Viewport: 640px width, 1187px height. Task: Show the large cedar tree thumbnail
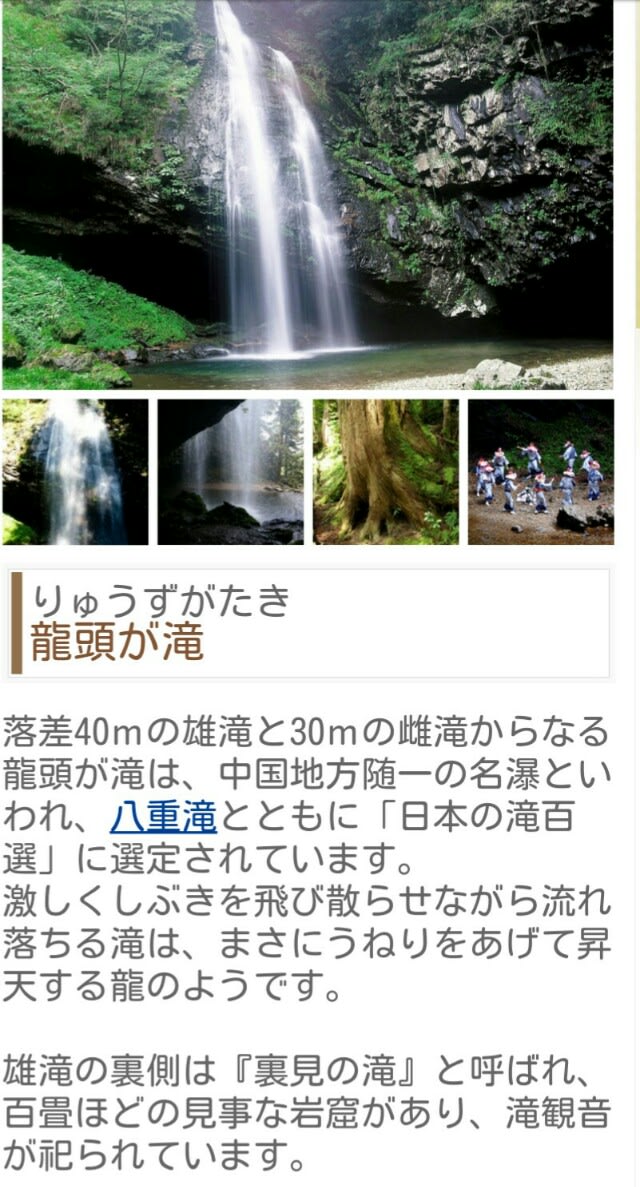386,472
